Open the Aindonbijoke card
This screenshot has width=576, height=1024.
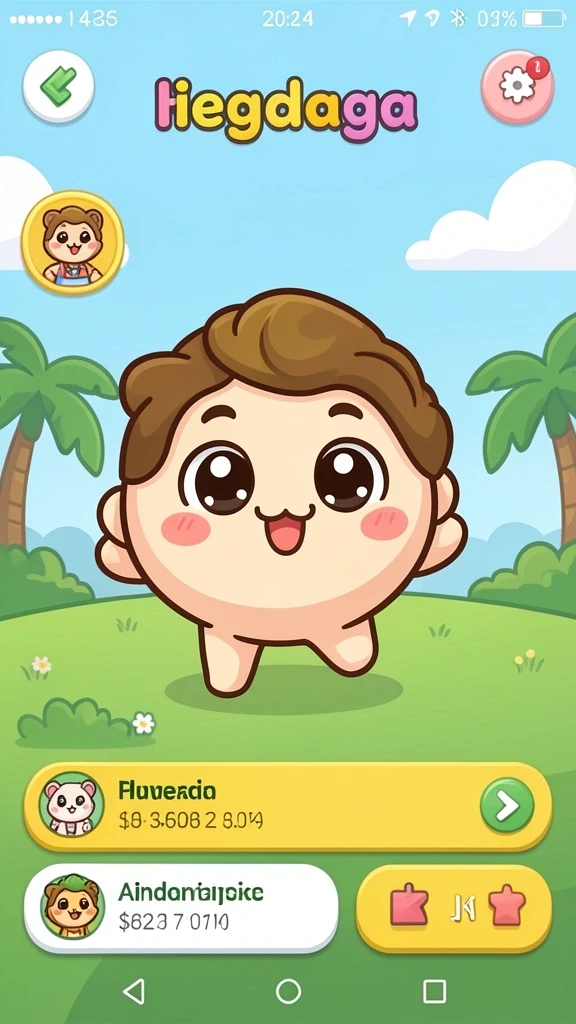tap(181, 908)
